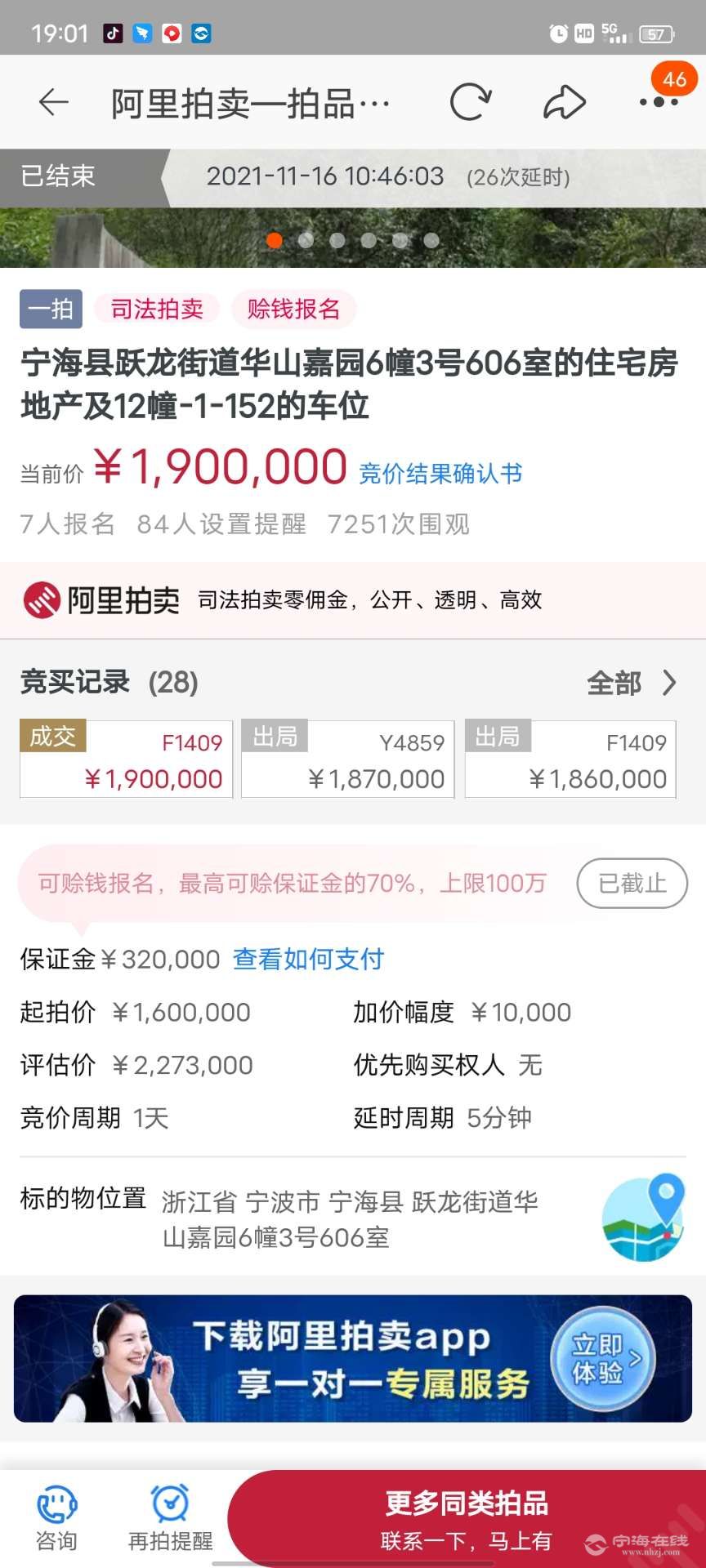Open the Y4859 bid card of ¥1,870,000

point(348,759)
